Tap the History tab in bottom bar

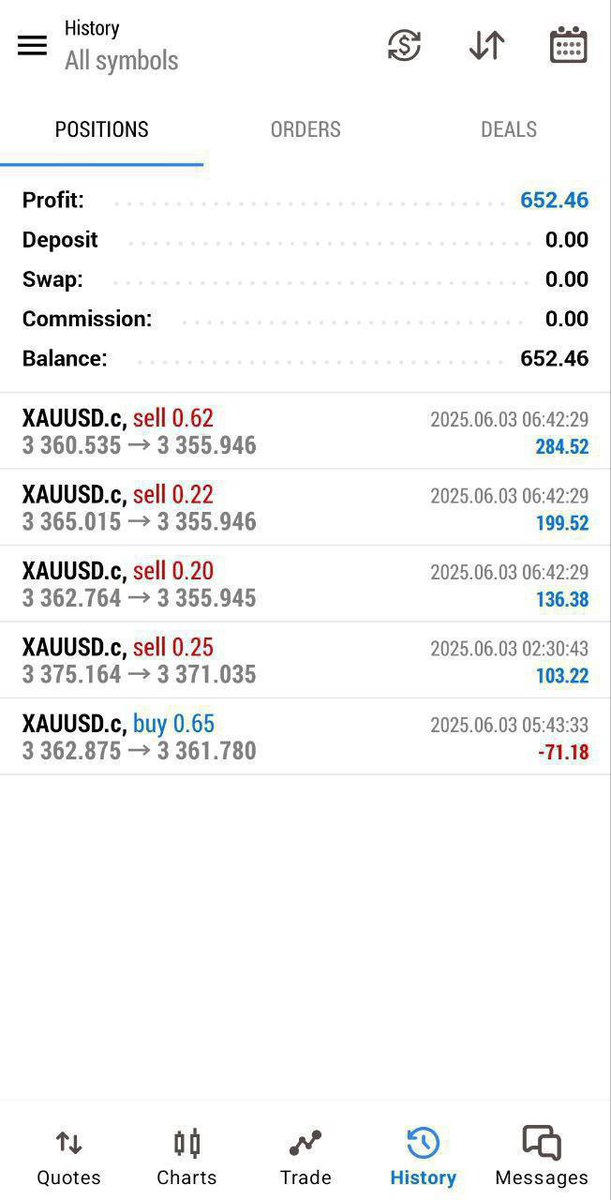(423, 1157)
